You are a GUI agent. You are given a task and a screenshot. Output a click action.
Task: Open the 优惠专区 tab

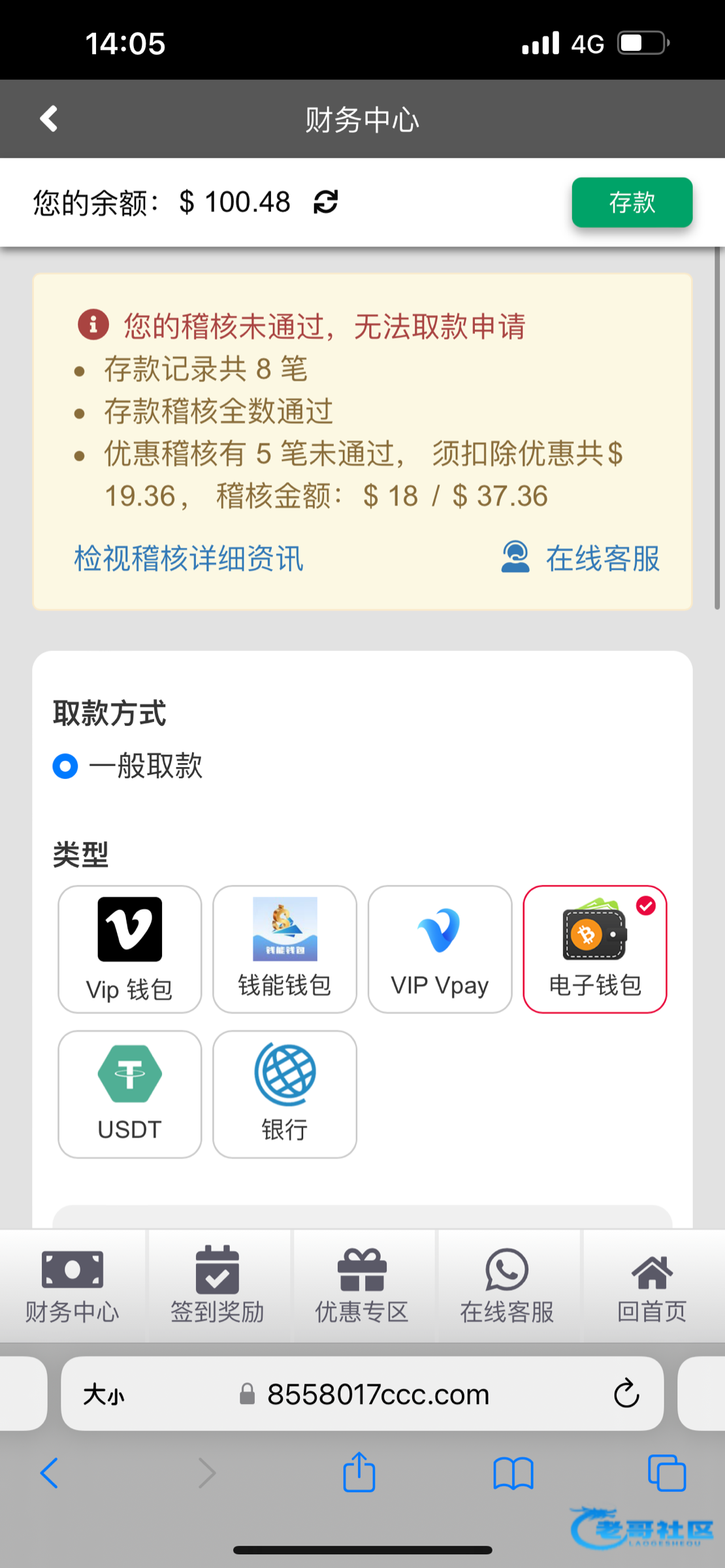click(x=362, y=1285)
